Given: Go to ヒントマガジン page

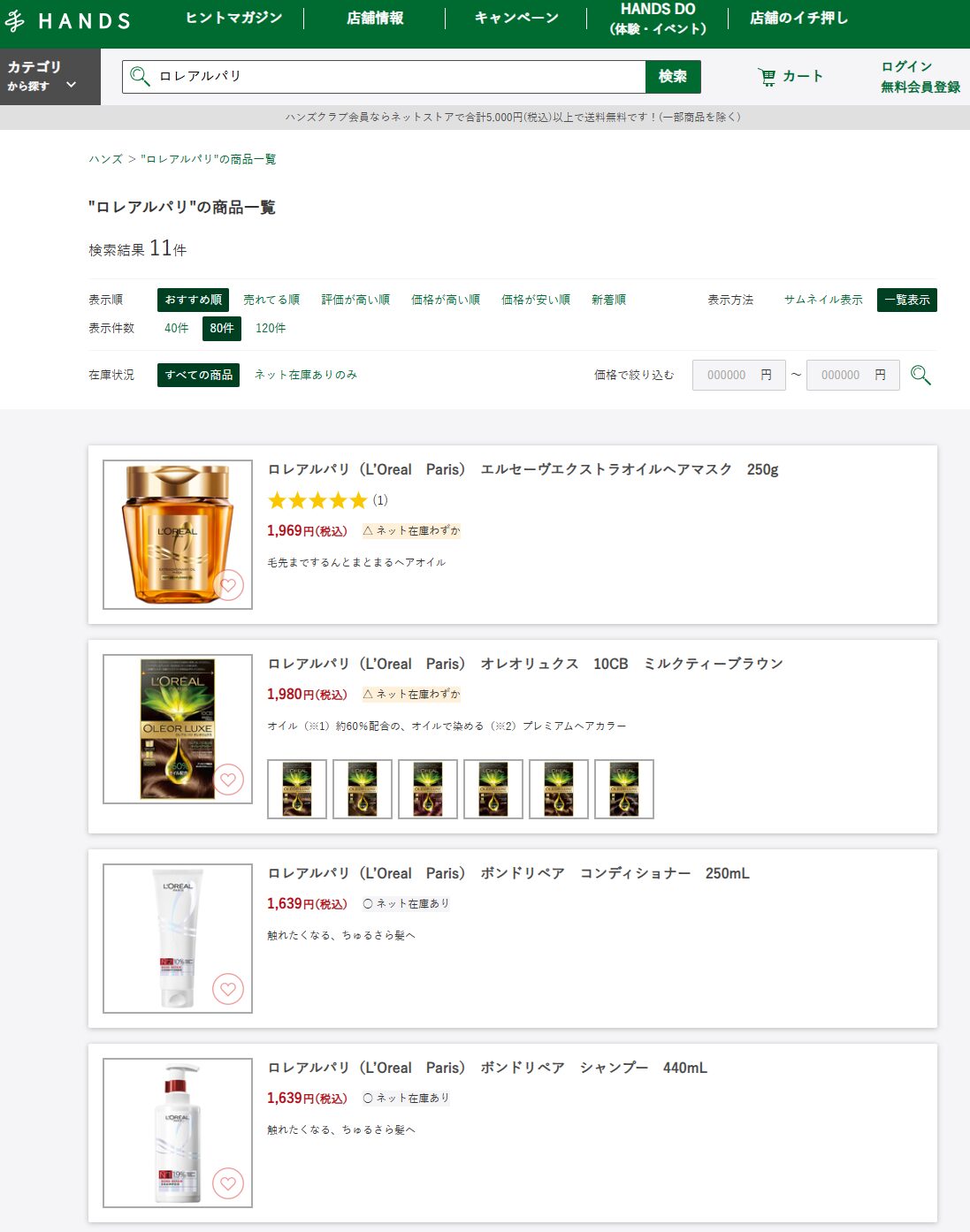Looking at the screenshot, I should click(x=233, y=18).
